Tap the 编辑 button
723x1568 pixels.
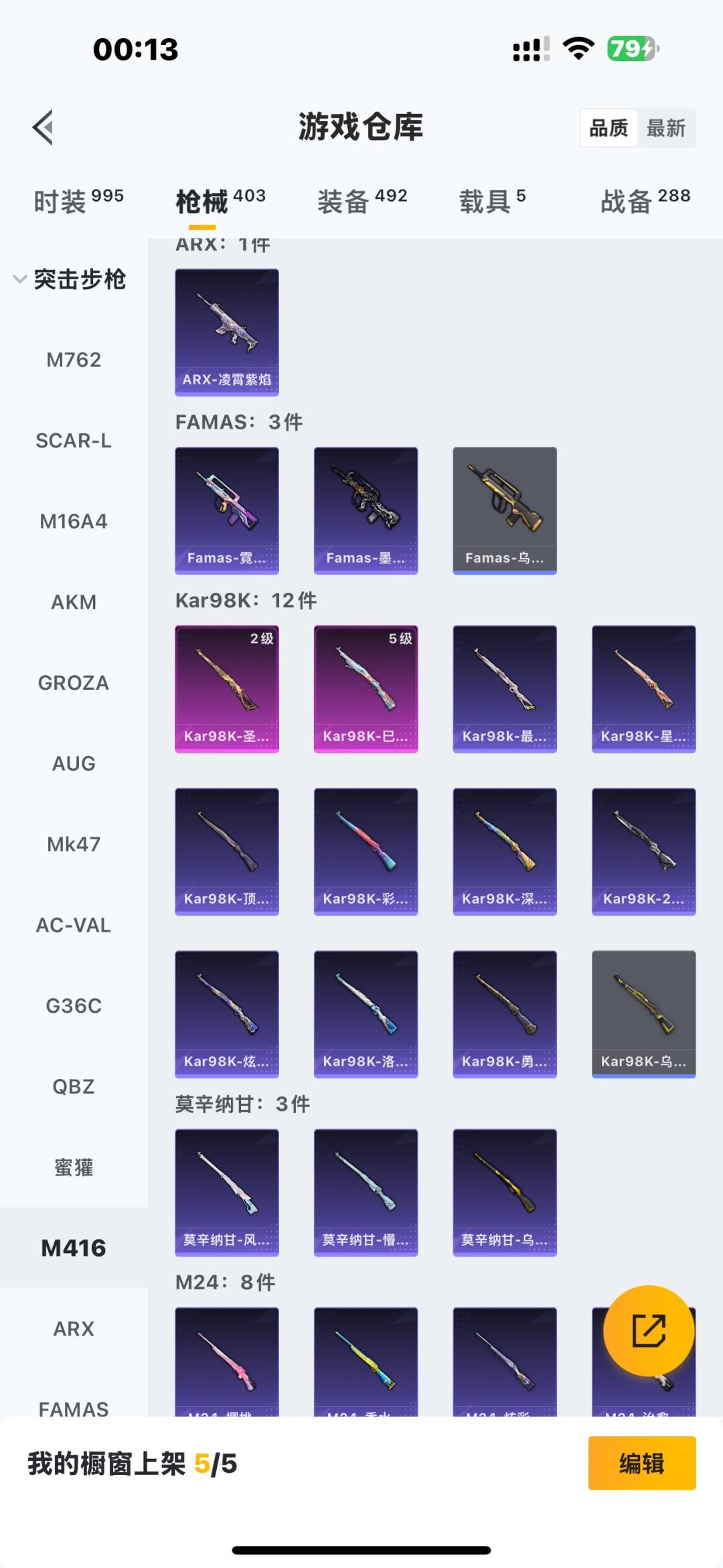click(x=641, y=1464)
